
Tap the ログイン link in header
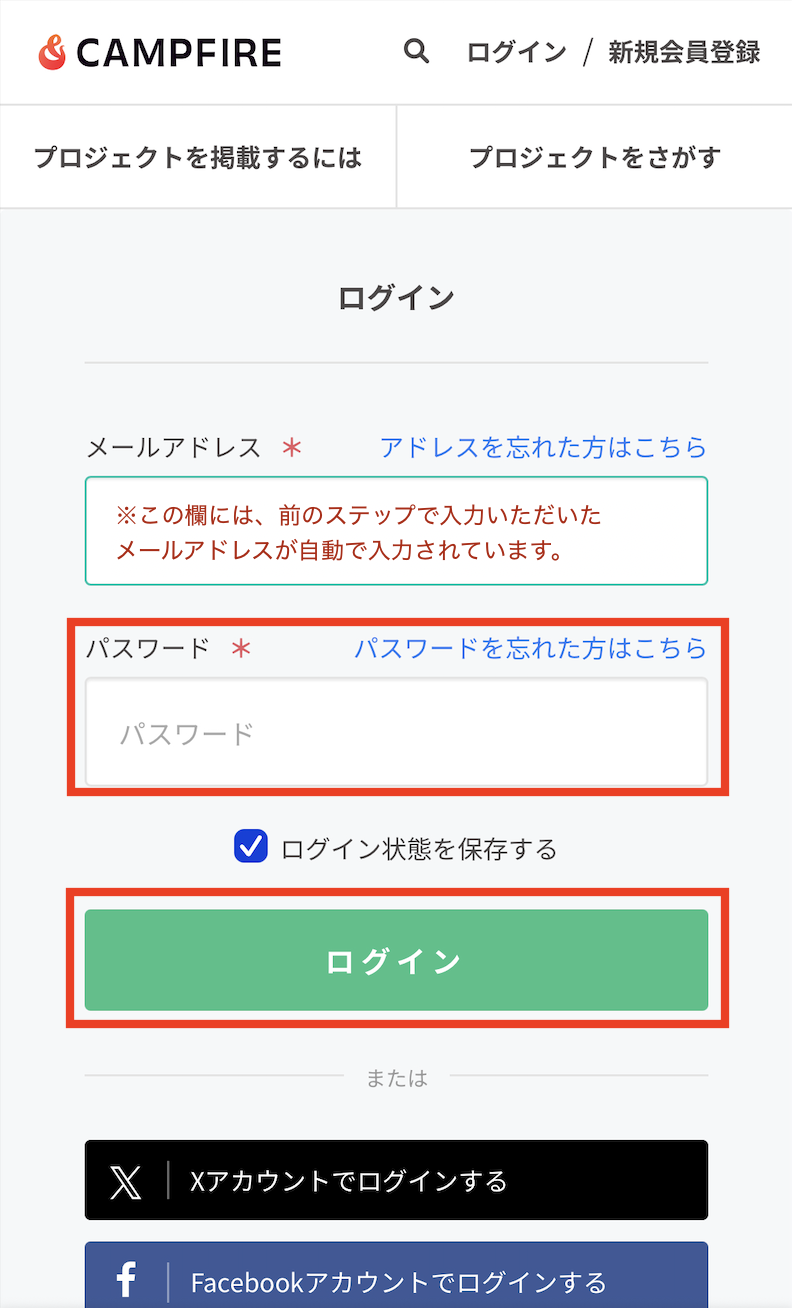pos(517,52)
